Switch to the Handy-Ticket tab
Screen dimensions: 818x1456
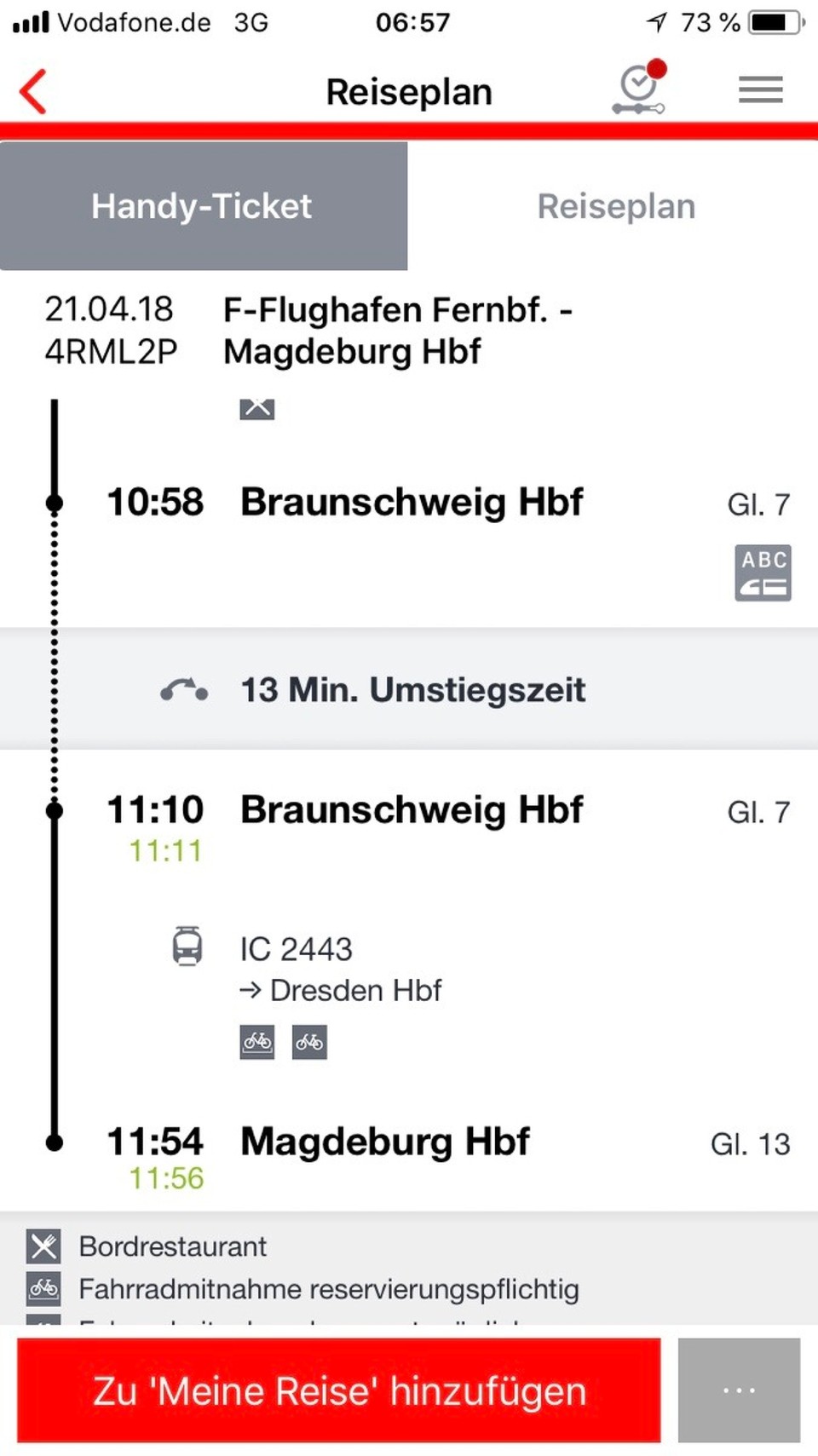[203, 206]
